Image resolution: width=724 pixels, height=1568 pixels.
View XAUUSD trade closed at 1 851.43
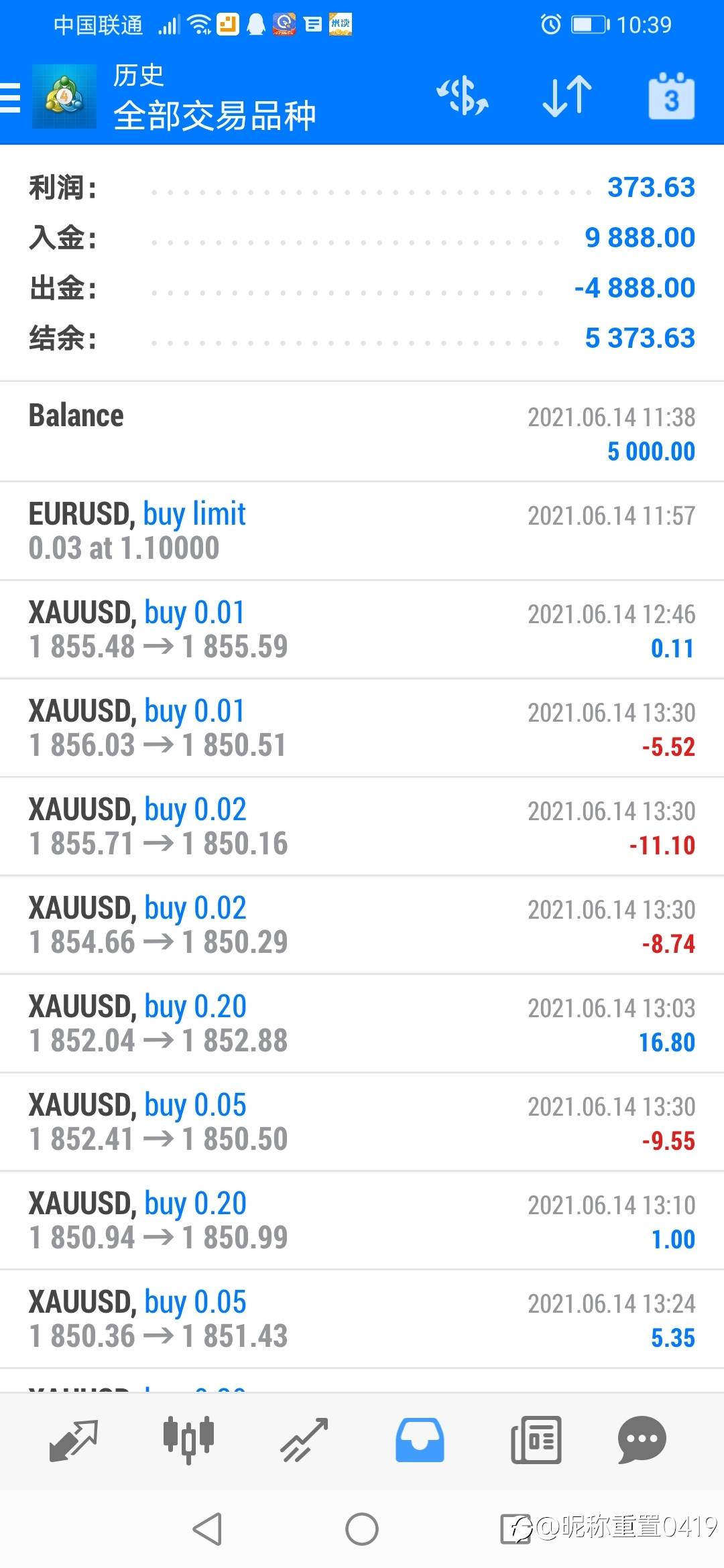[x=362, y=1319]
